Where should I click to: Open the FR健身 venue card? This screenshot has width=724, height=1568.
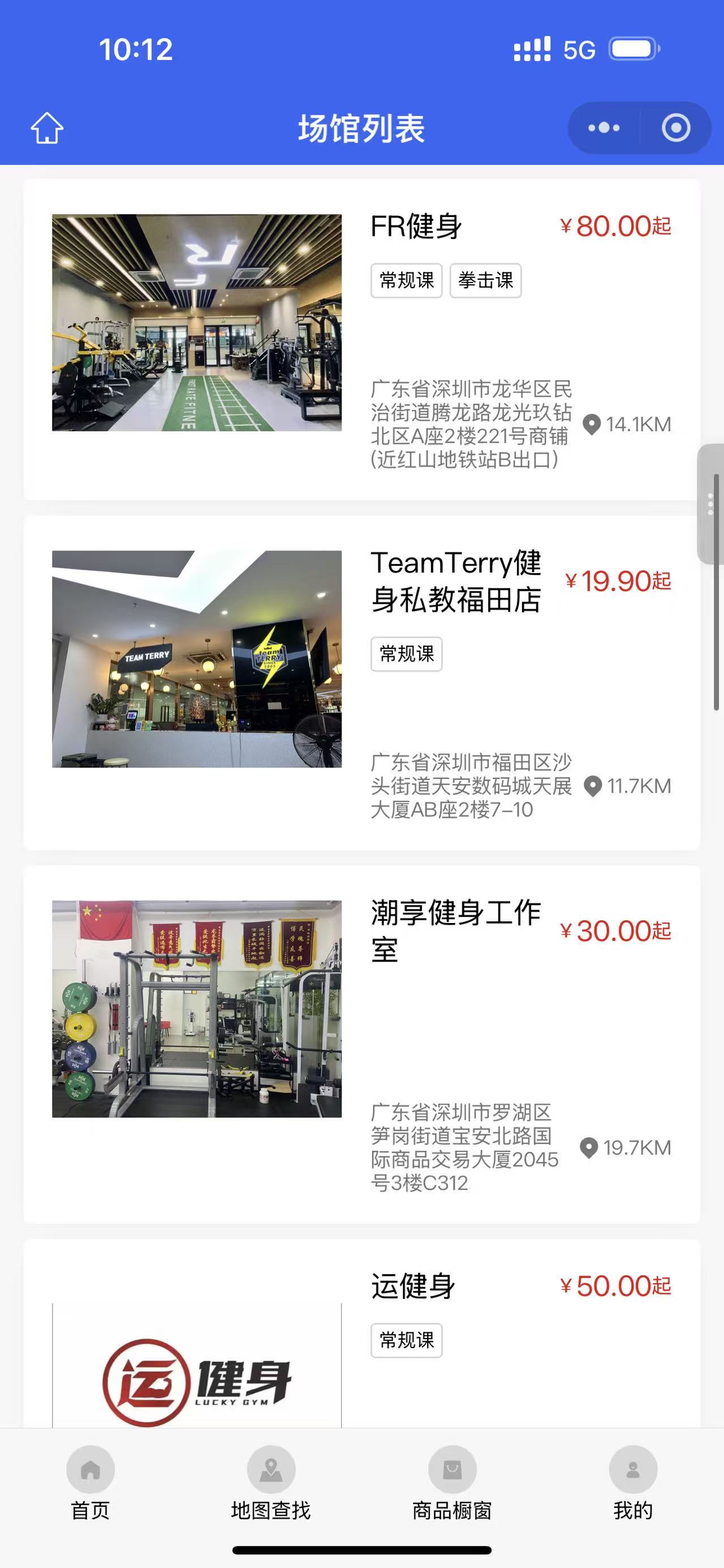coord(361,339)
